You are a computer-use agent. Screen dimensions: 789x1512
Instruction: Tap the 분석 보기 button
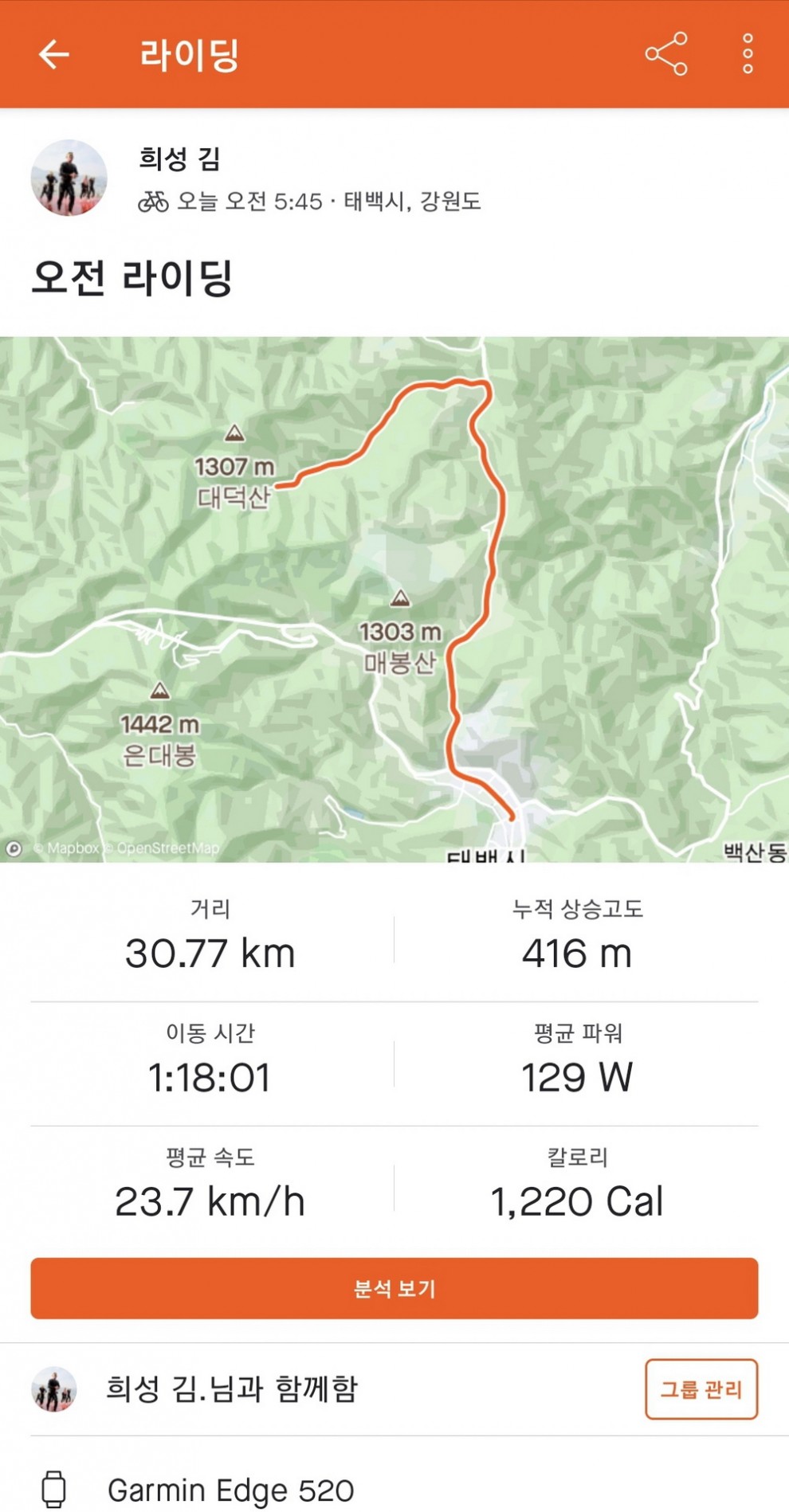tap(394, 1288)
